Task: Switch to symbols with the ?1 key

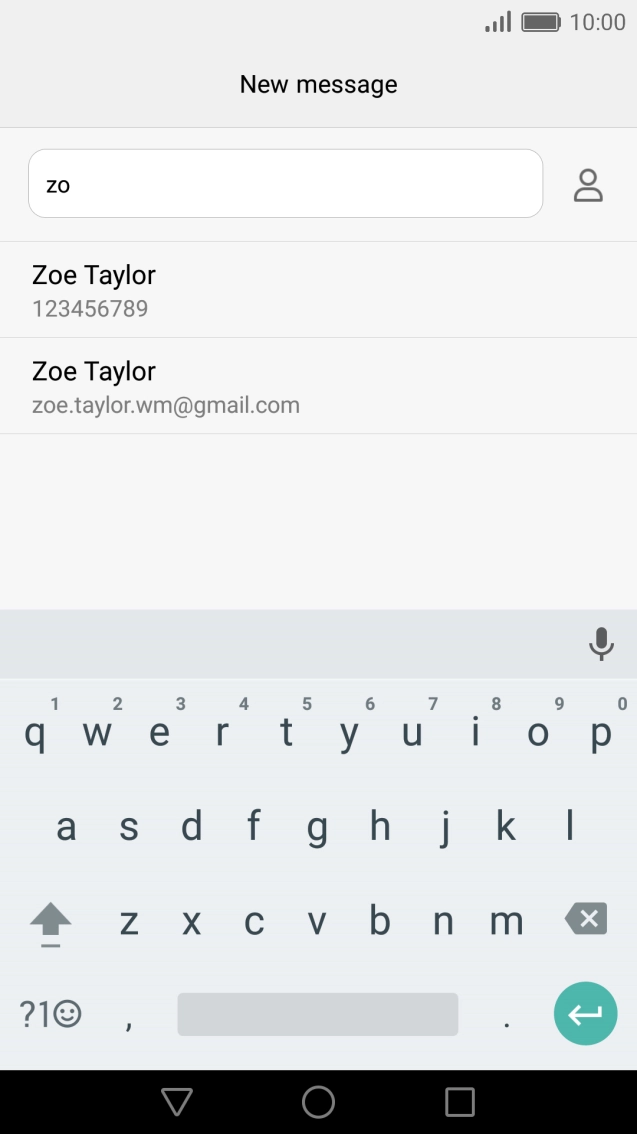Action: pos(50,1014)
